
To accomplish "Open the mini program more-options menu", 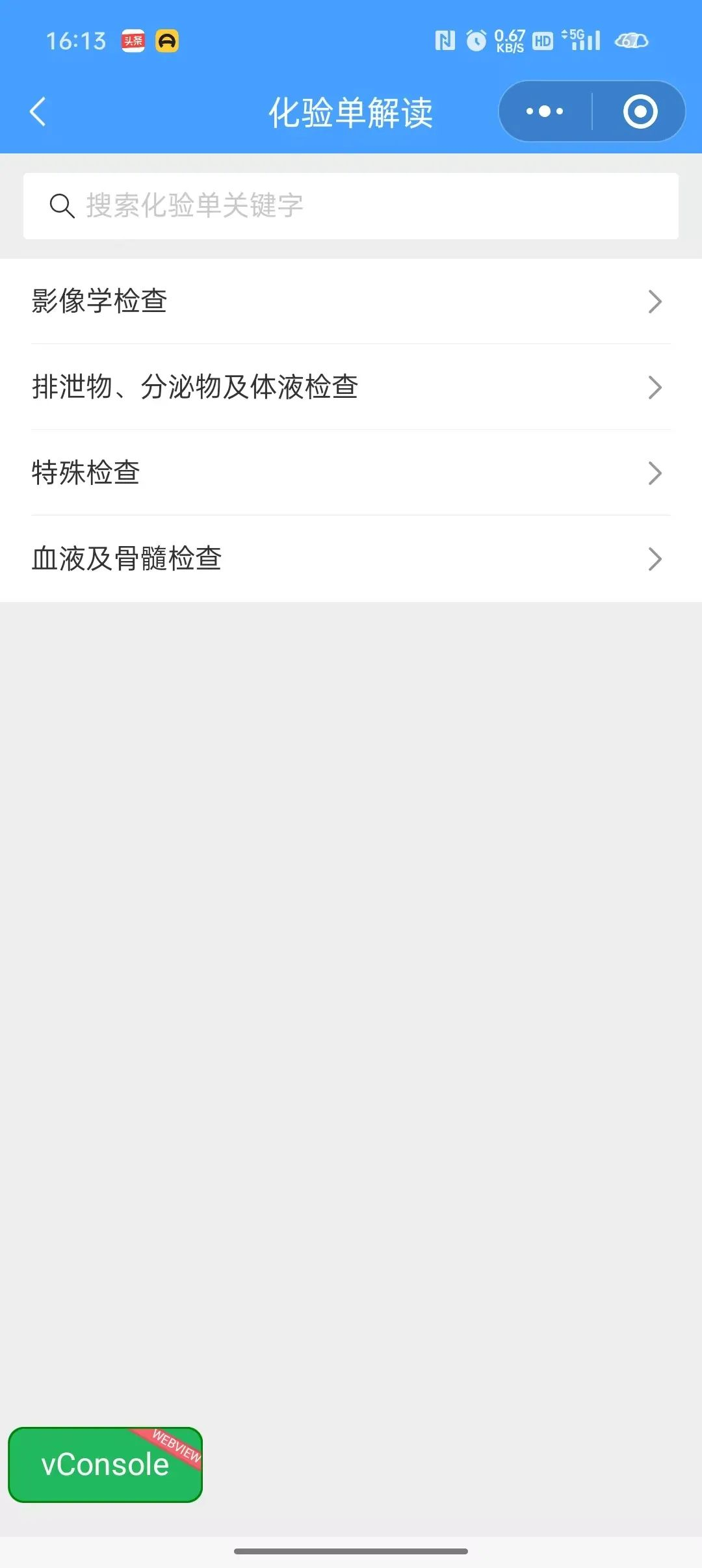I will click(x=545, y=111).
